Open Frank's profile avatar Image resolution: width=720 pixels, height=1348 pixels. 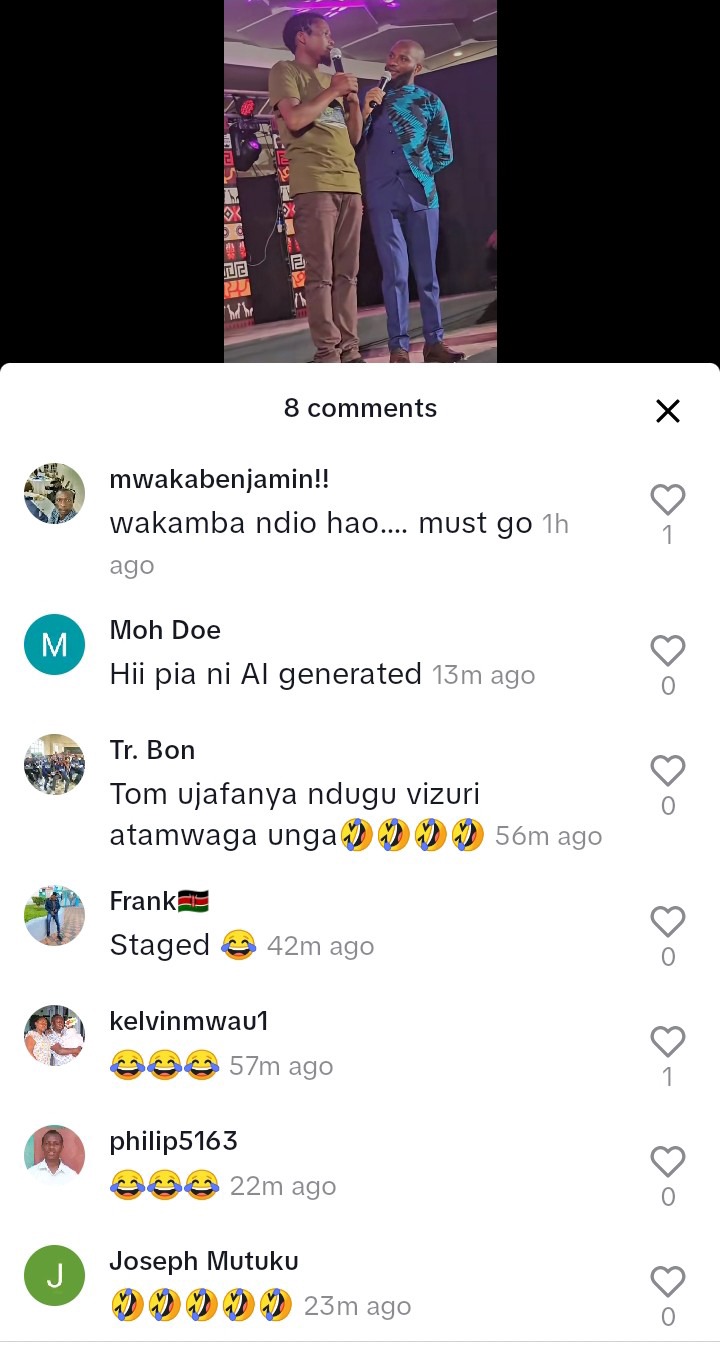[54, 915]
